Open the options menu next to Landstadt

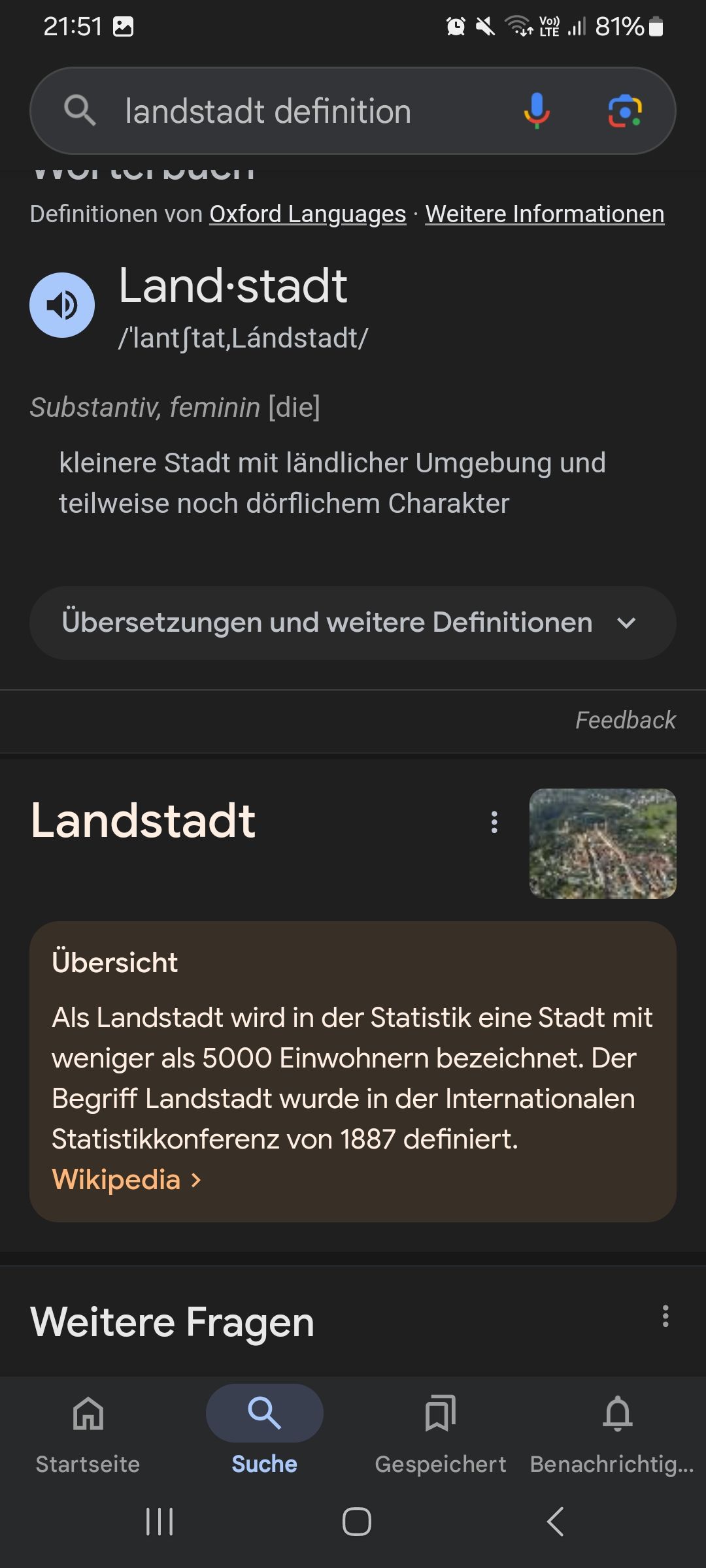tap(494, 822)
